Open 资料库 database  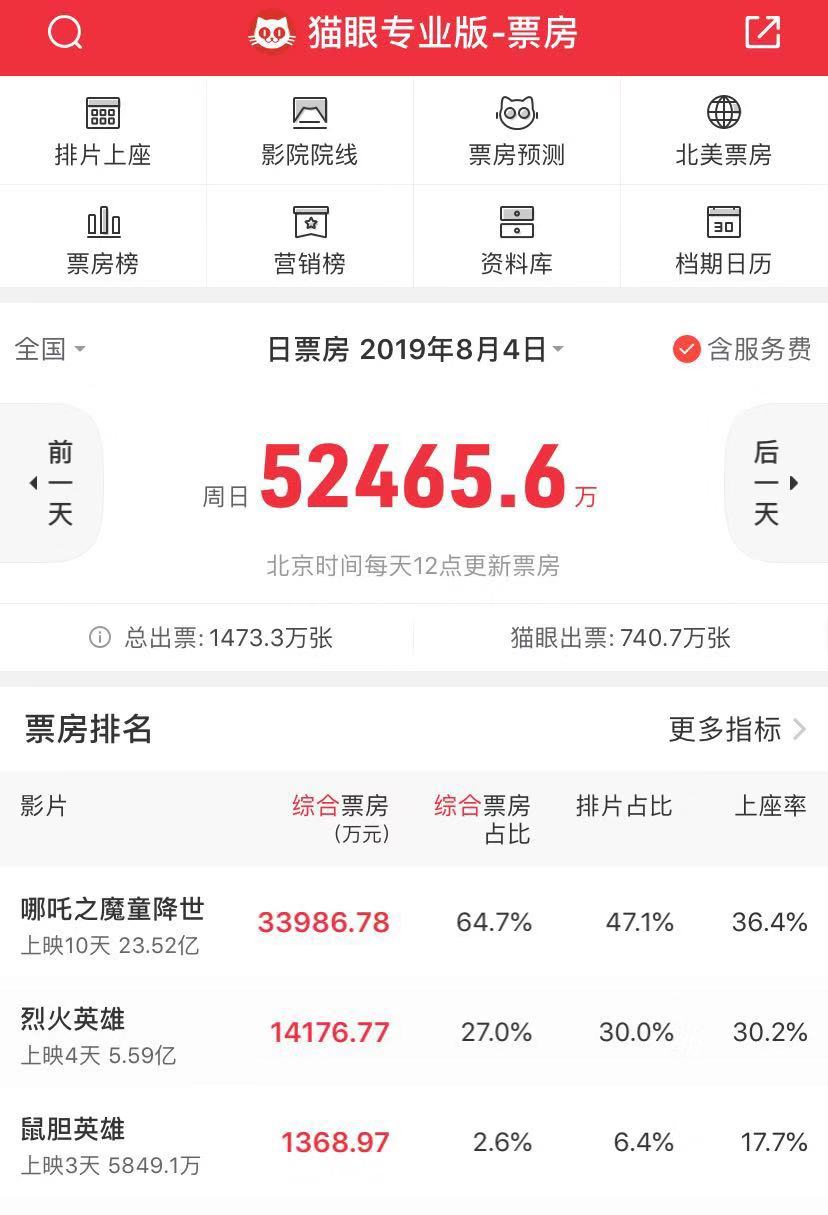pos(517,240)
